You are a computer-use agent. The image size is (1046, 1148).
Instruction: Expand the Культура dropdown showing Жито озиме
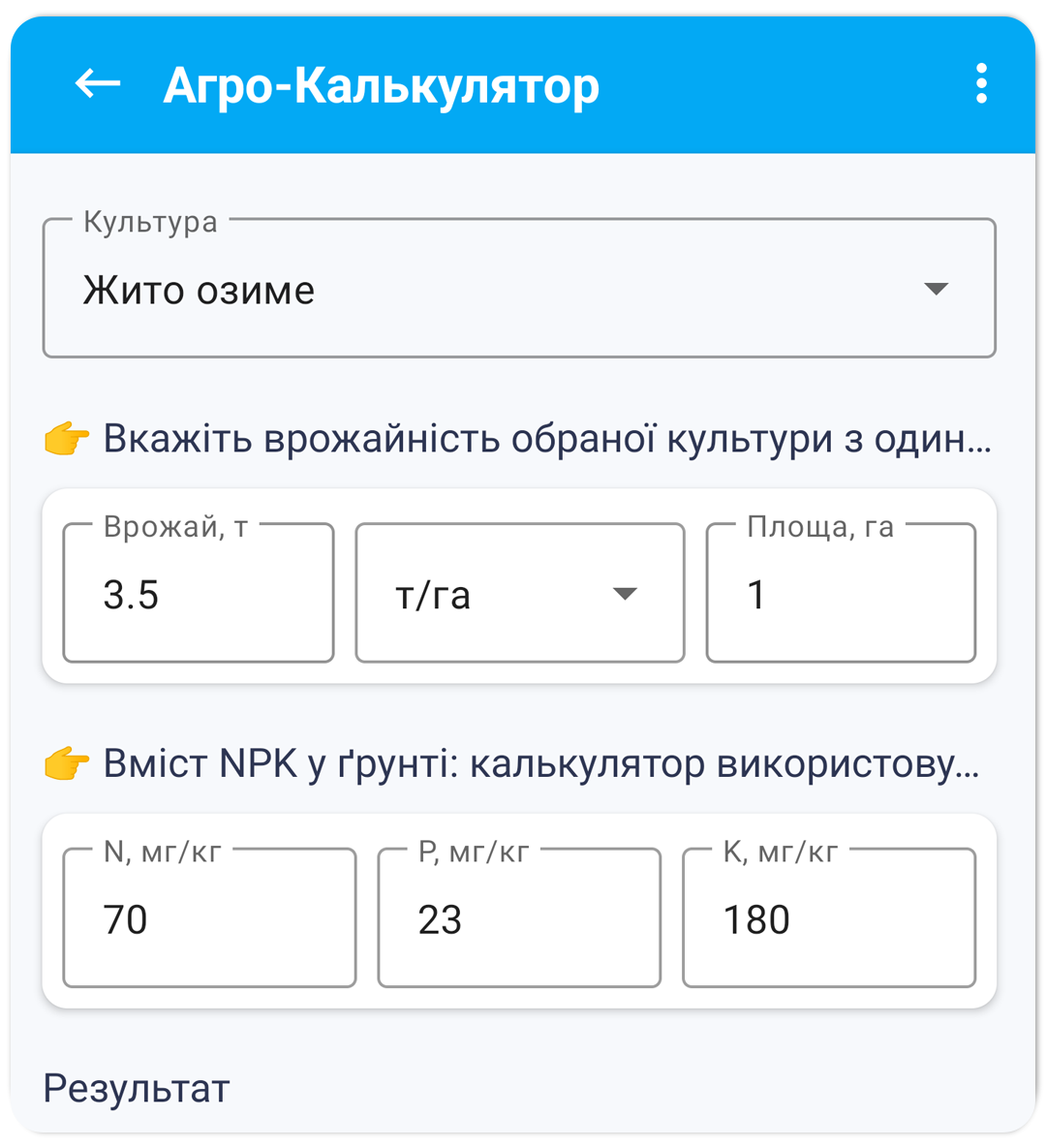[x=519, y=288]
